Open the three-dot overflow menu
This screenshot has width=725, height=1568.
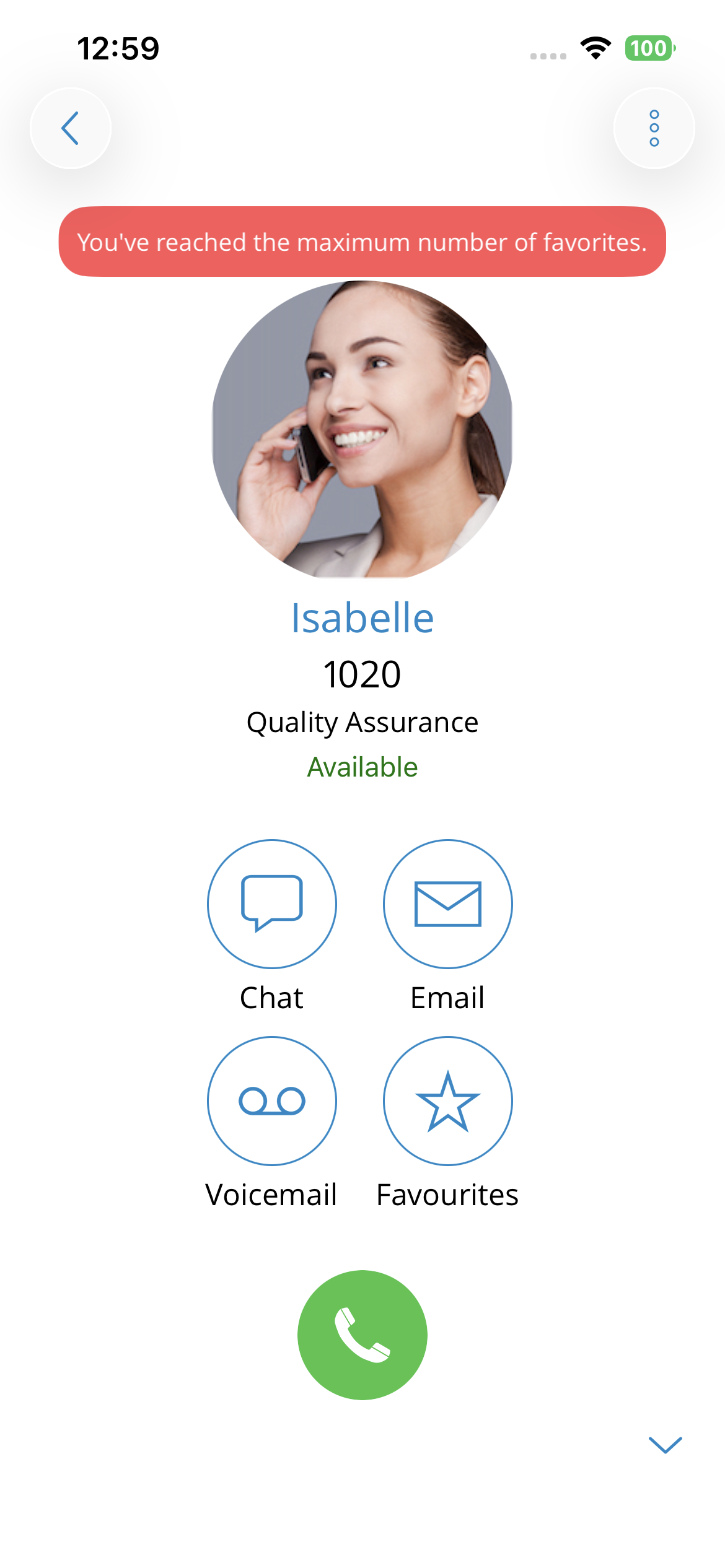tap(654, 128)
